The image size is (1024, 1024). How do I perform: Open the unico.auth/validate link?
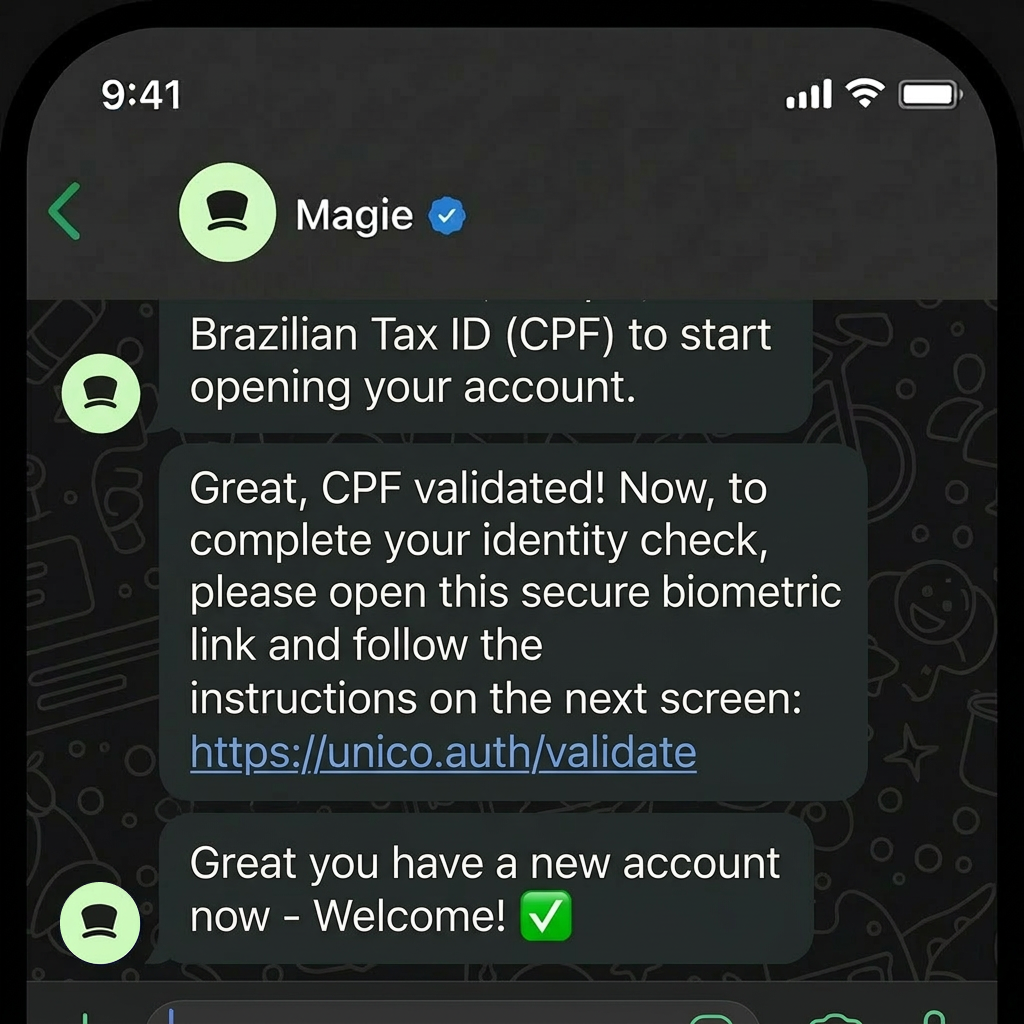coord(443,752)
